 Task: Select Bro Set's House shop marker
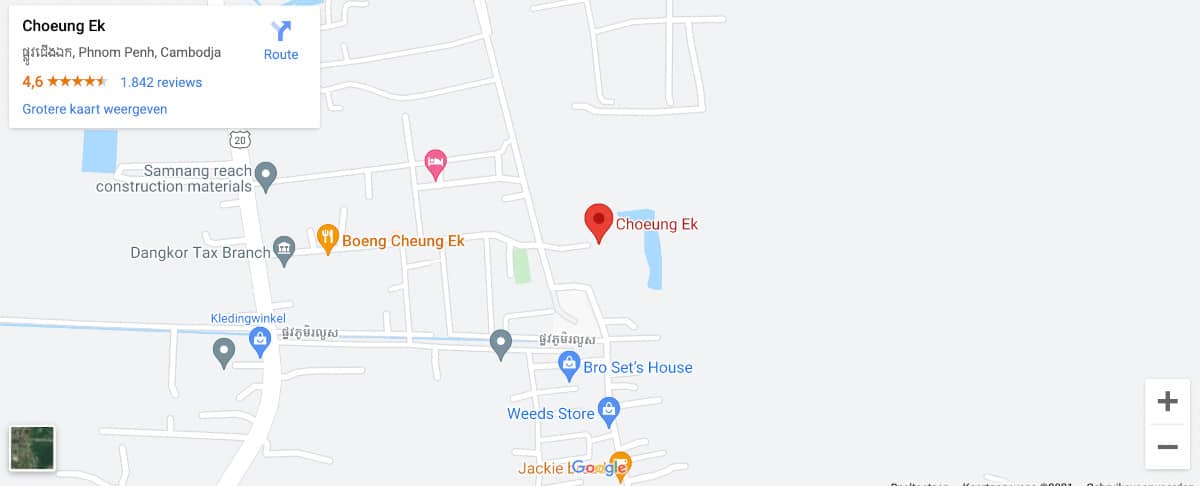[x=569, y=366]
